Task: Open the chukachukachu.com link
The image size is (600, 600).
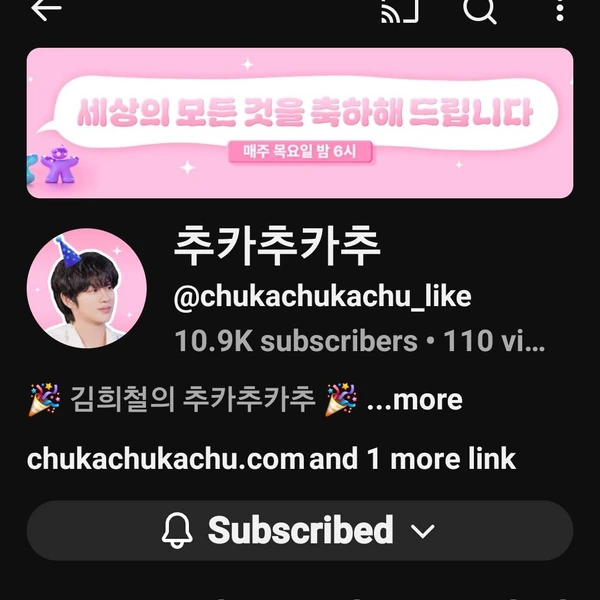Action: tap(165, 459)
